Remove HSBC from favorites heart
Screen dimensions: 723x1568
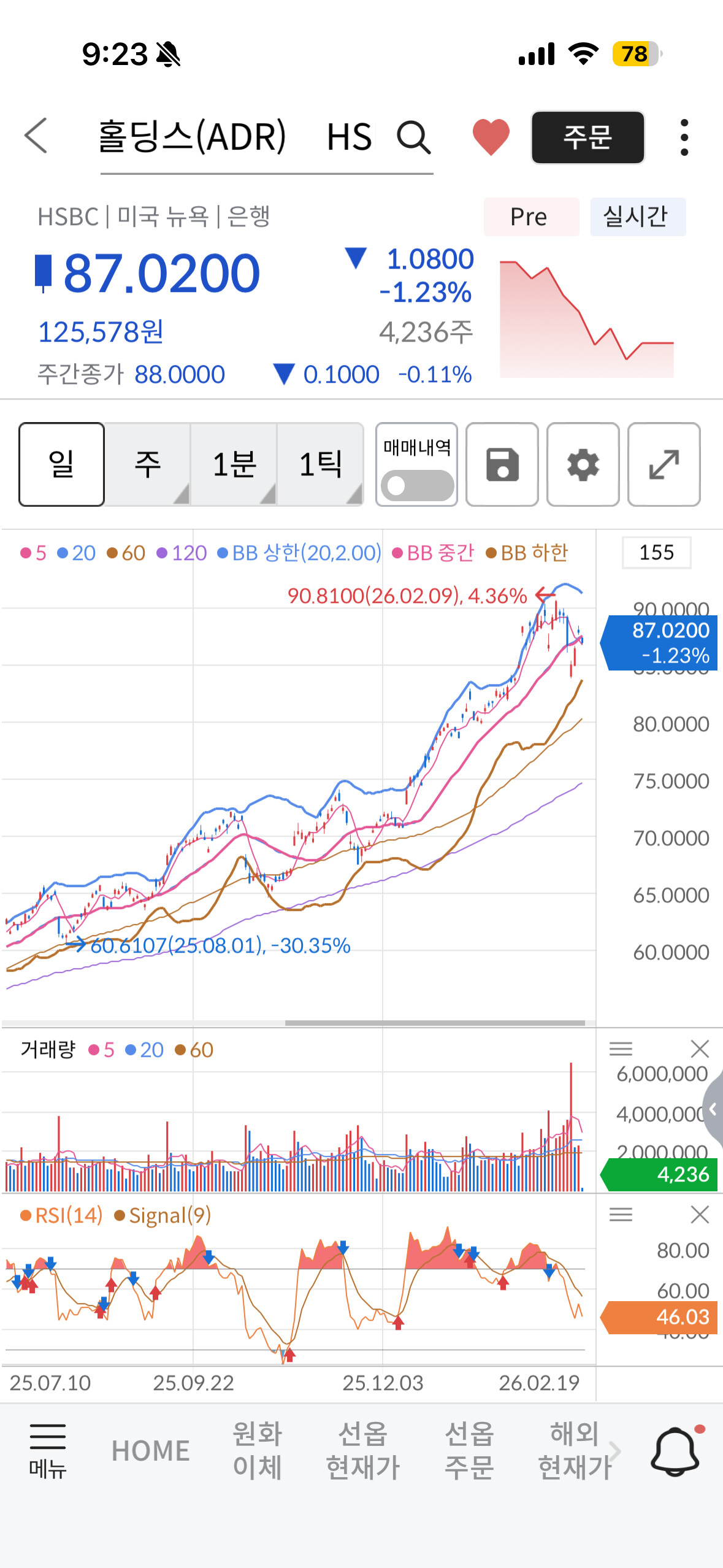491,136
